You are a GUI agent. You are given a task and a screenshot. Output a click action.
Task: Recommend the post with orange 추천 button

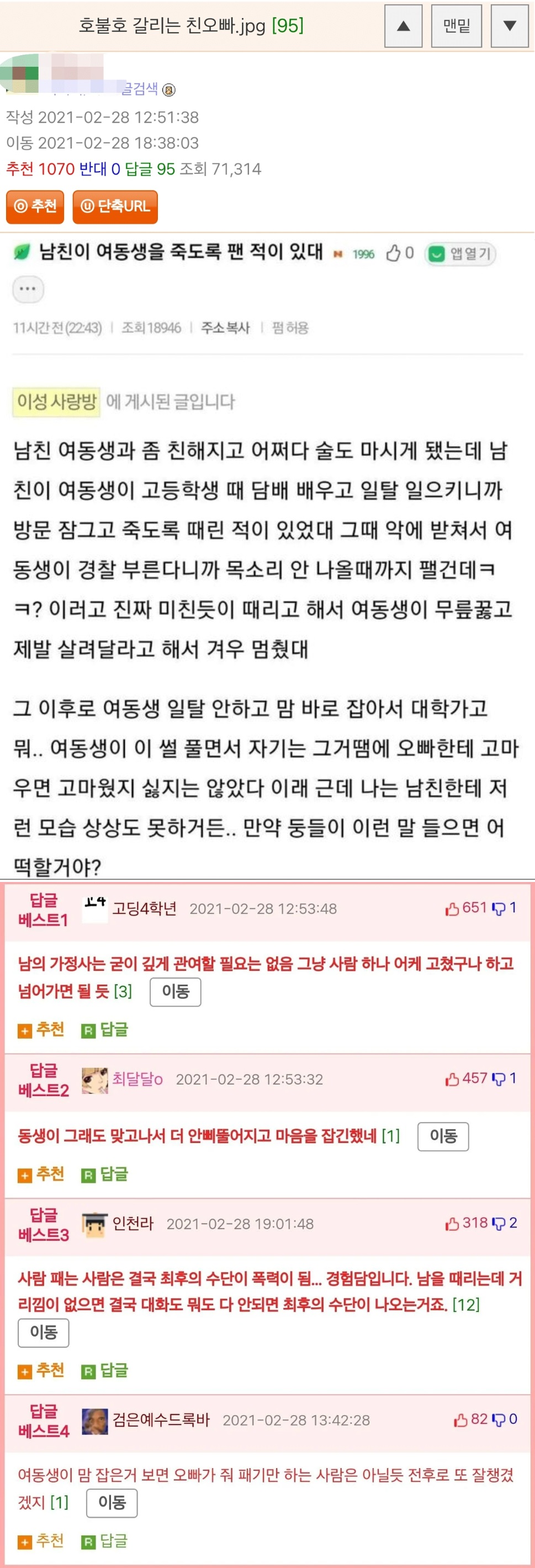click(35, 206)
